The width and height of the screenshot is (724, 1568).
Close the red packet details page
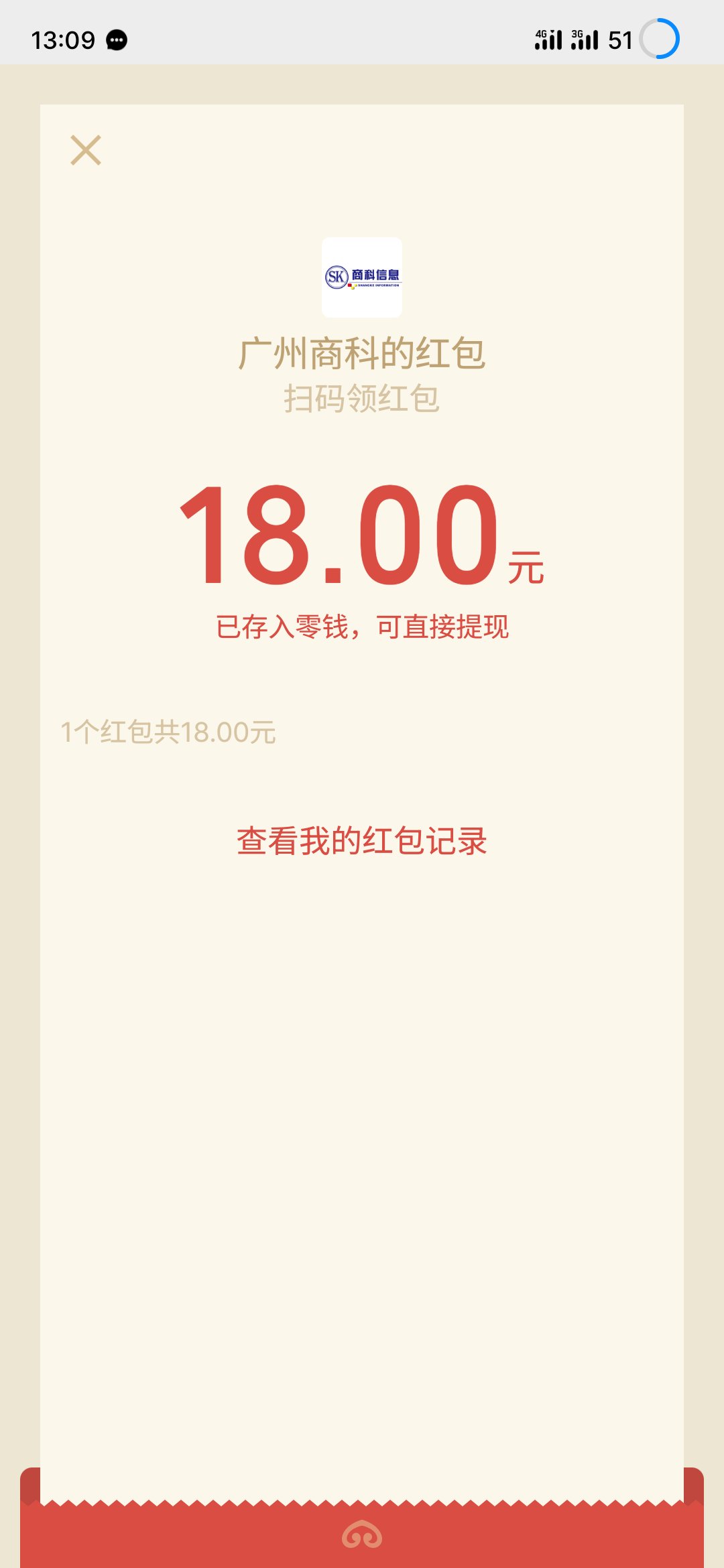(x=86, y=150)
